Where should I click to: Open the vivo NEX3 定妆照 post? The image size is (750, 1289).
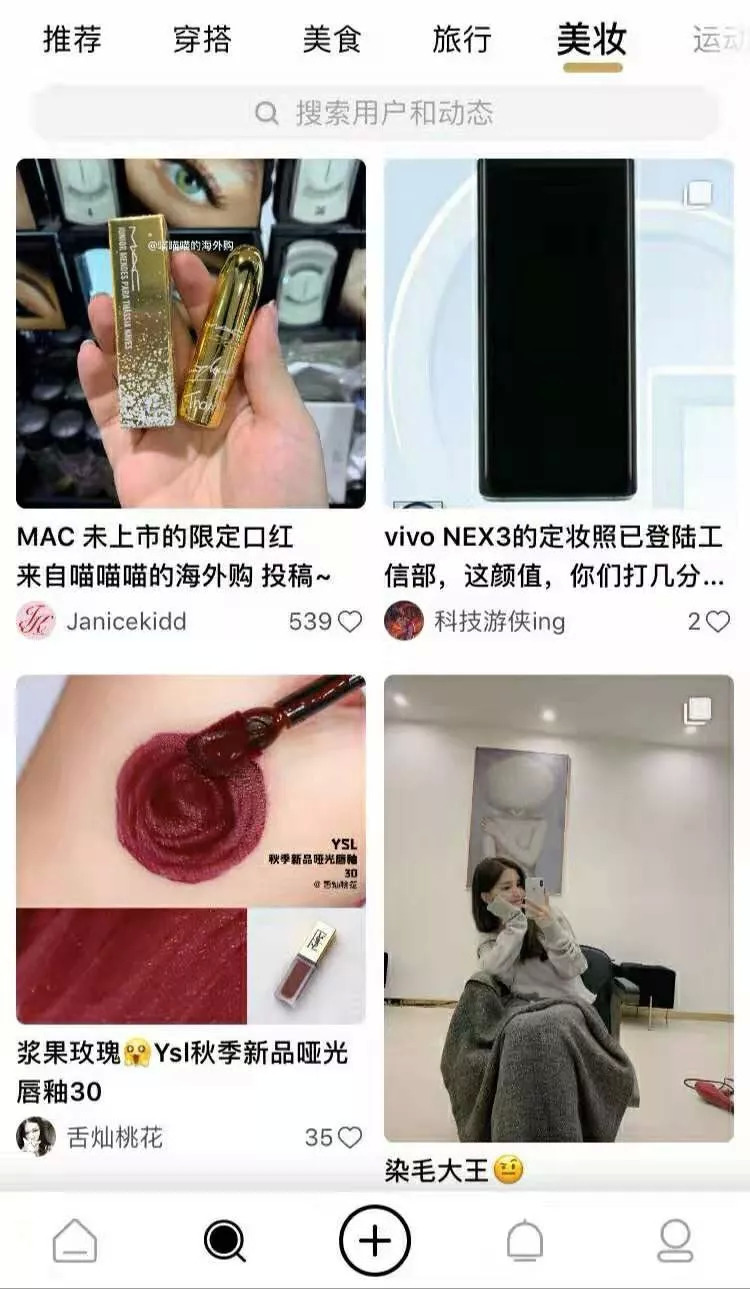pyautogui.click(x=558, y=334)
